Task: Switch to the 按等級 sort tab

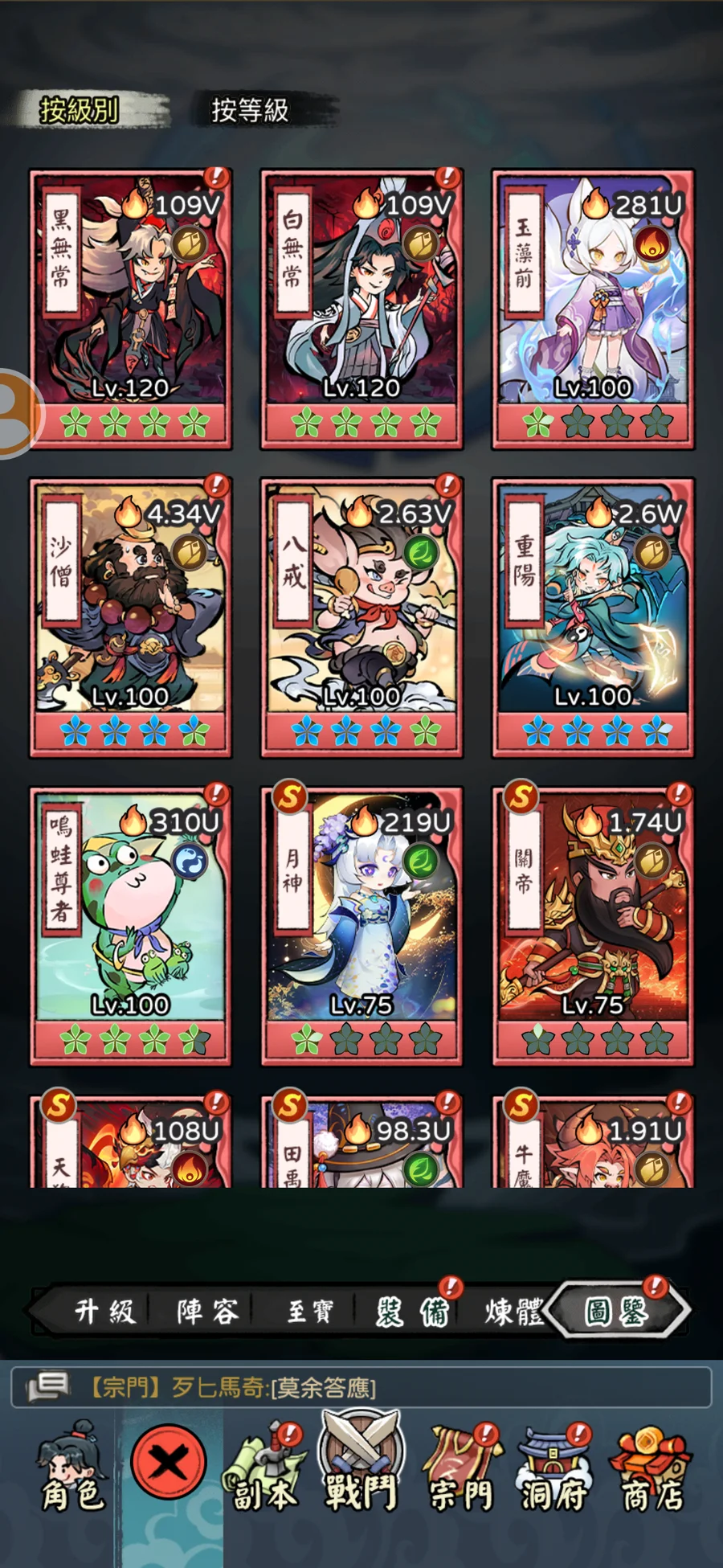Action: point(250,110)
